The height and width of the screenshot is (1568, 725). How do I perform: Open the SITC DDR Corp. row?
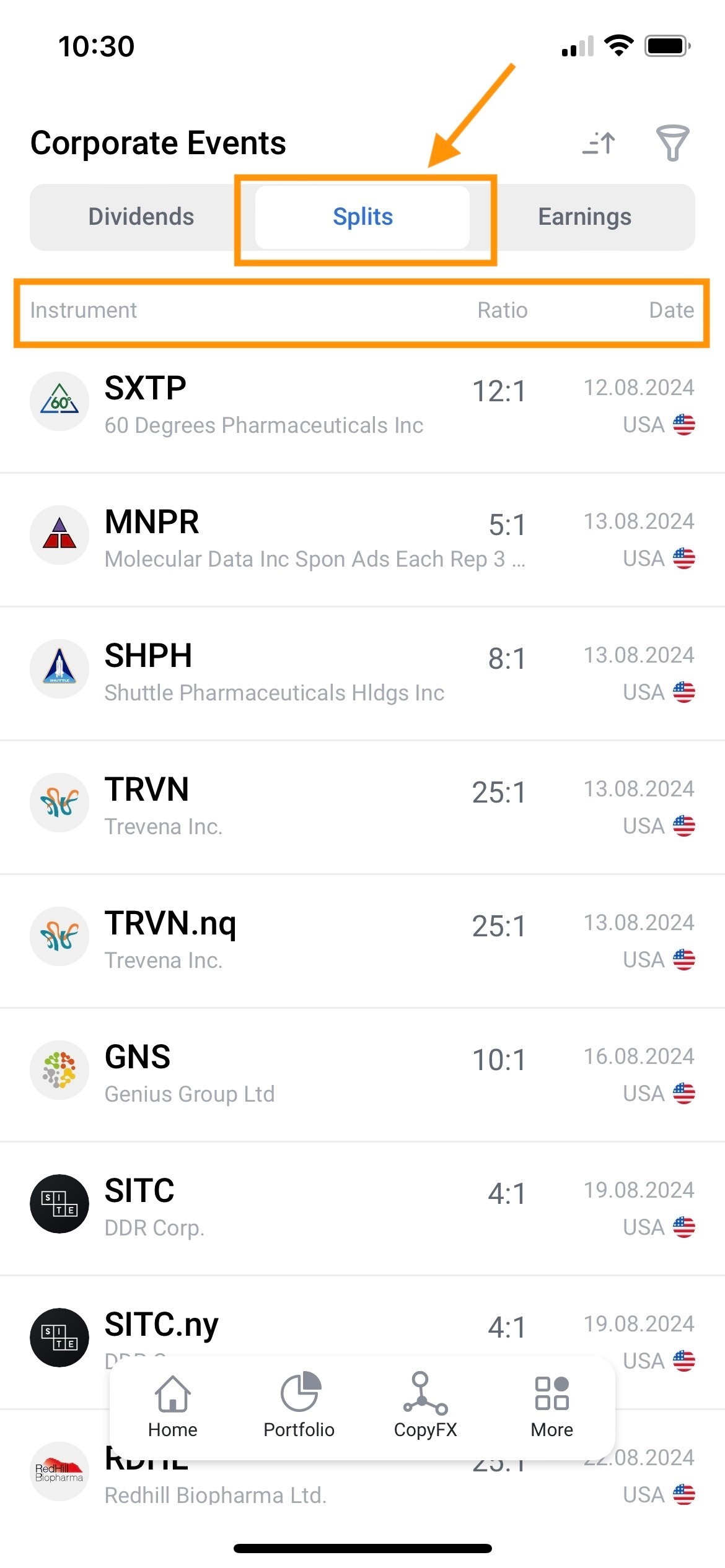point(362,1209)
